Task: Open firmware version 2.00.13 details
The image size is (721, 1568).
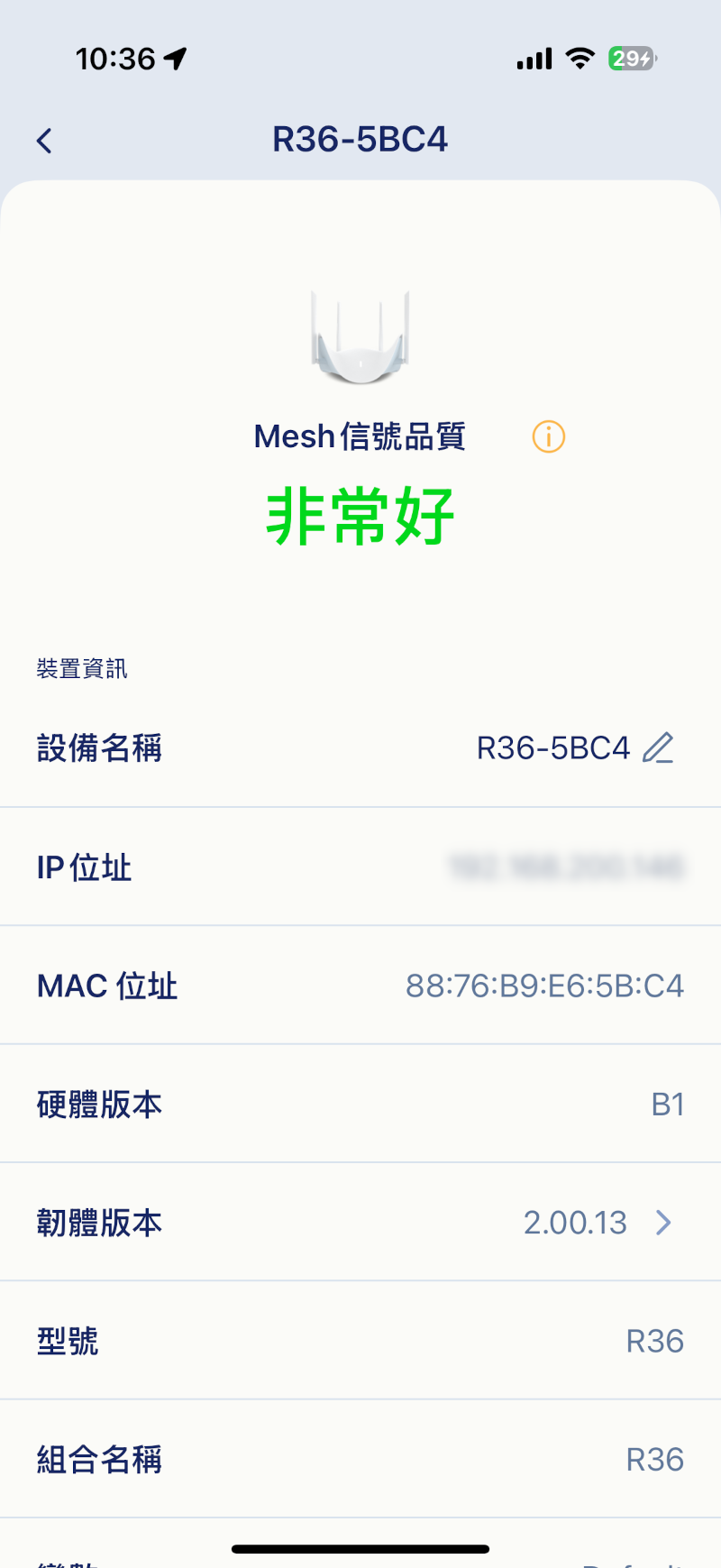Action: pos(663,1223)
